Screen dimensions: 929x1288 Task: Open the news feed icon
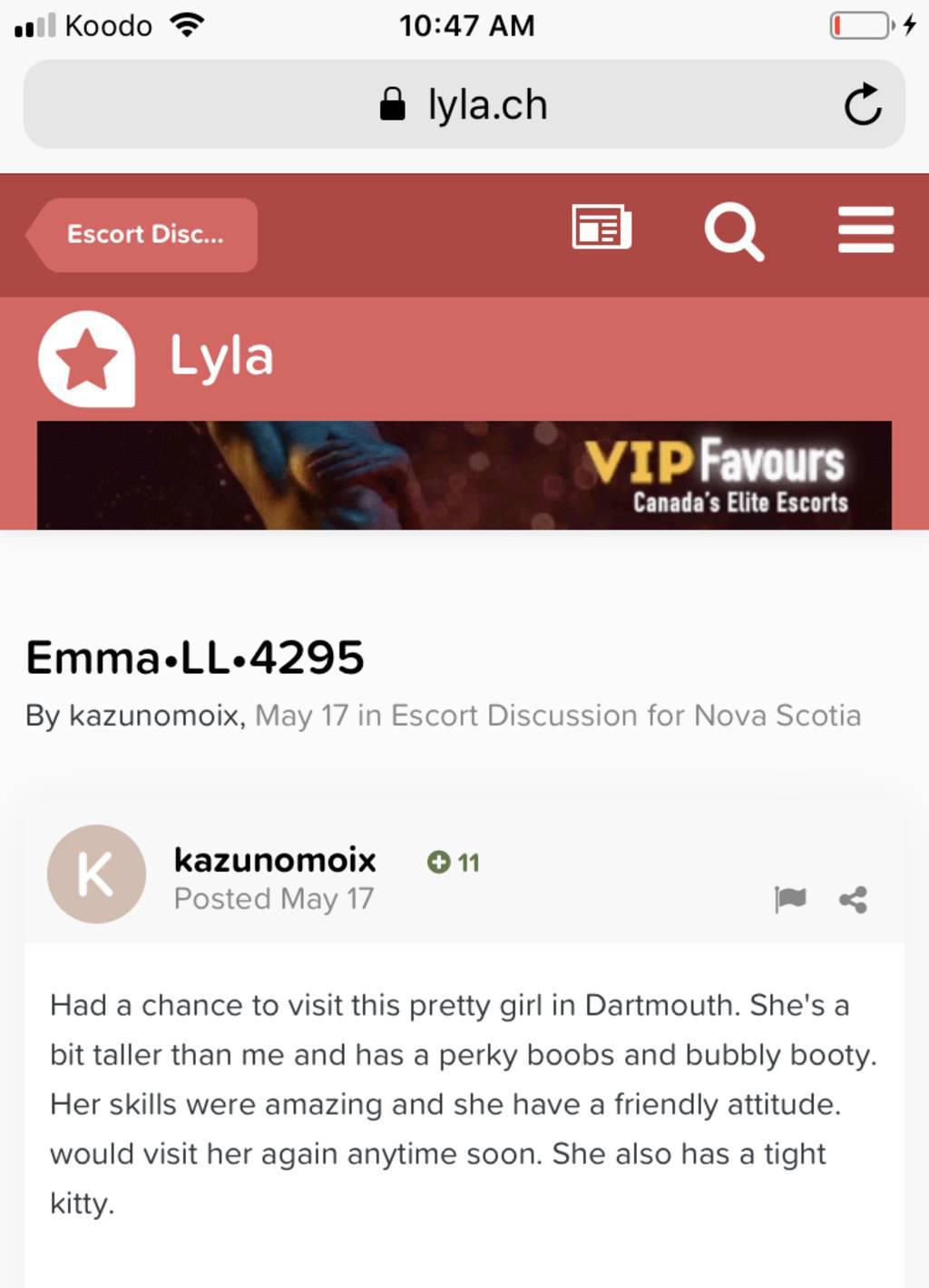point(601,227)
